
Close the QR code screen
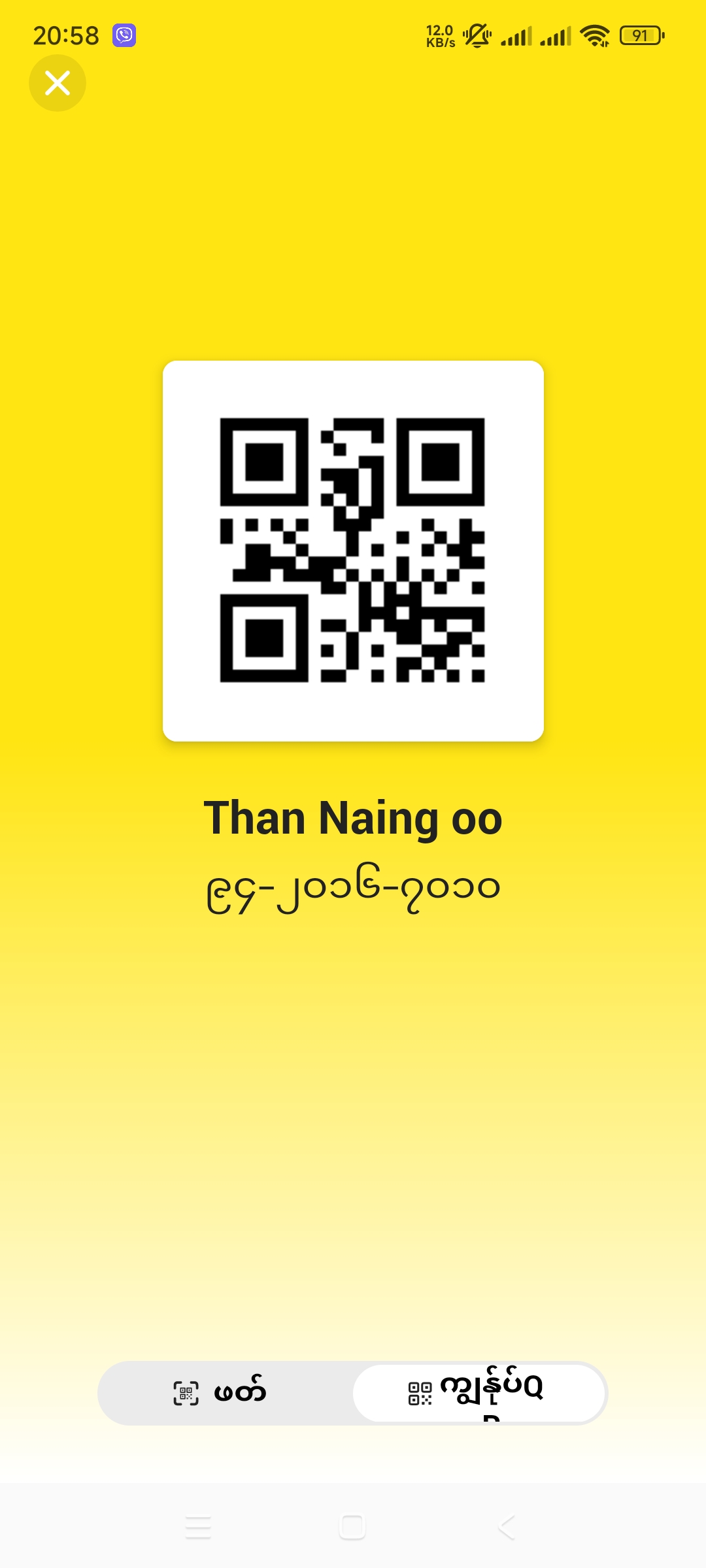point(58,83)
